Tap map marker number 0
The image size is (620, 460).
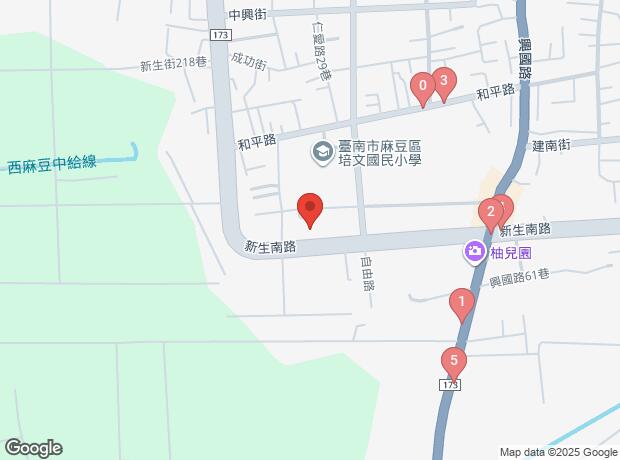point(423,89)
